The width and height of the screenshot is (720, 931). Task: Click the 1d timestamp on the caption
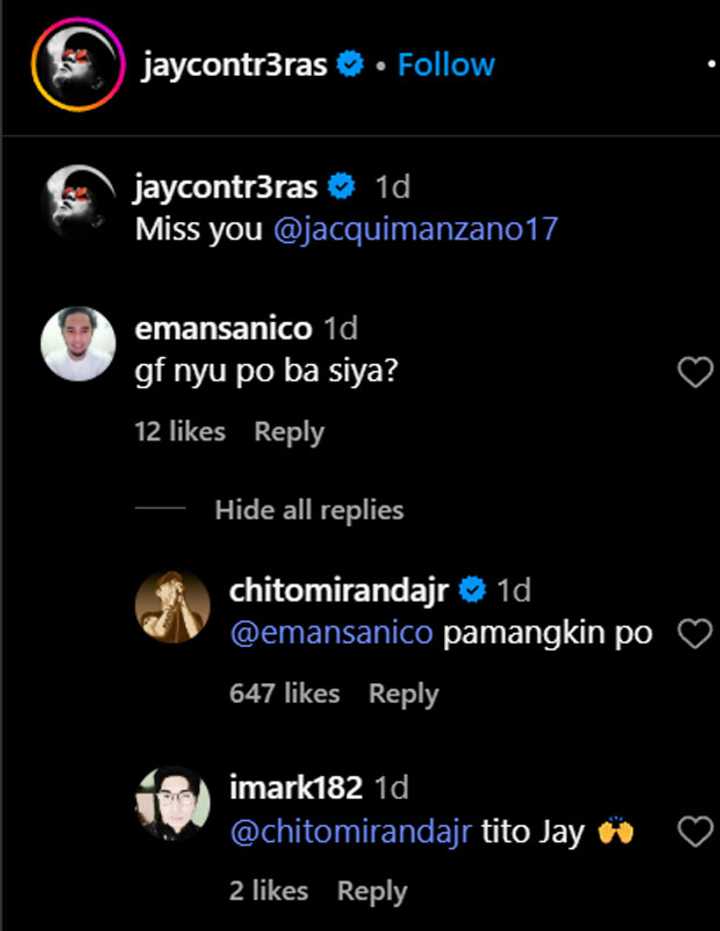[x=393, y=184]
